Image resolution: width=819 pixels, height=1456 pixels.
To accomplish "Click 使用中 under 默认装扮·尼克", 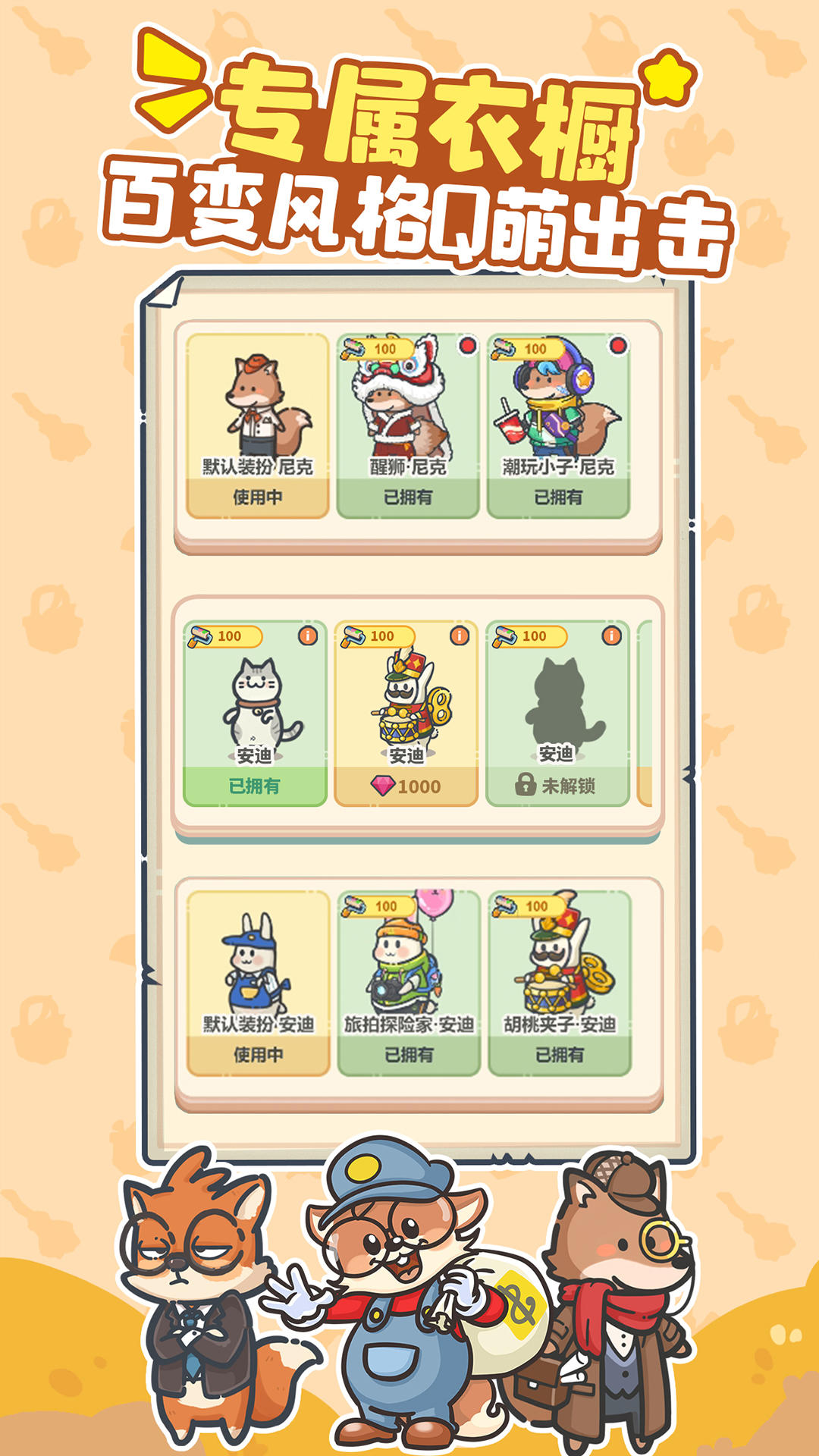I will pyautogui.click(x=256, y=496).
